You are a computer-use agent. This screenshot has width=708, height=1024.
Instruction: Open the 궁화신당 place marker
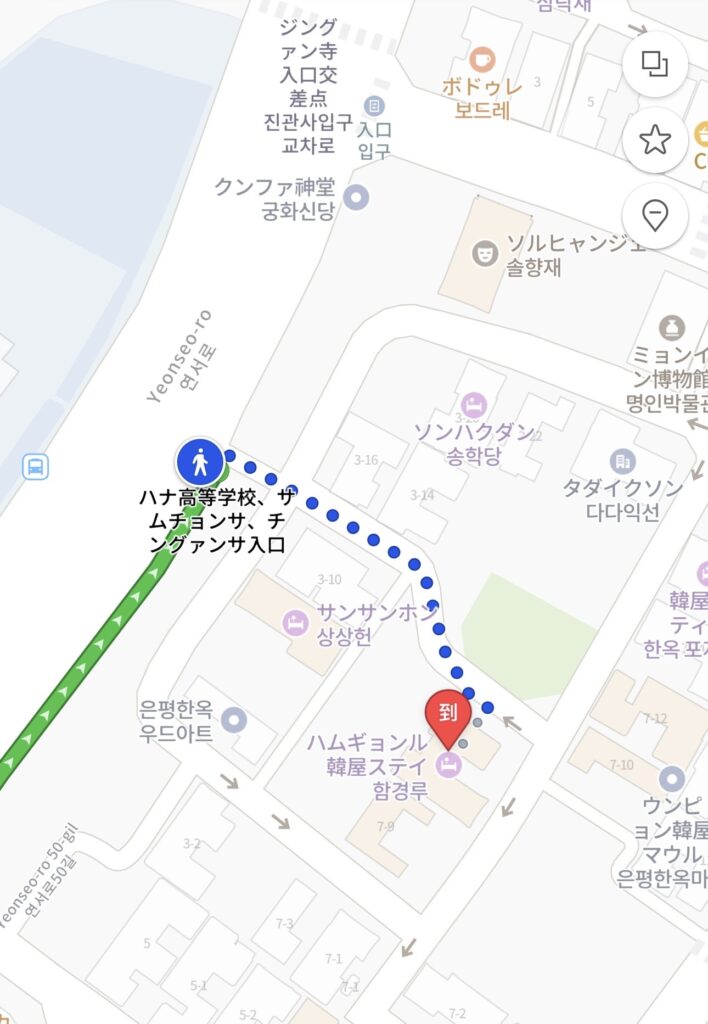coord(356,197)
